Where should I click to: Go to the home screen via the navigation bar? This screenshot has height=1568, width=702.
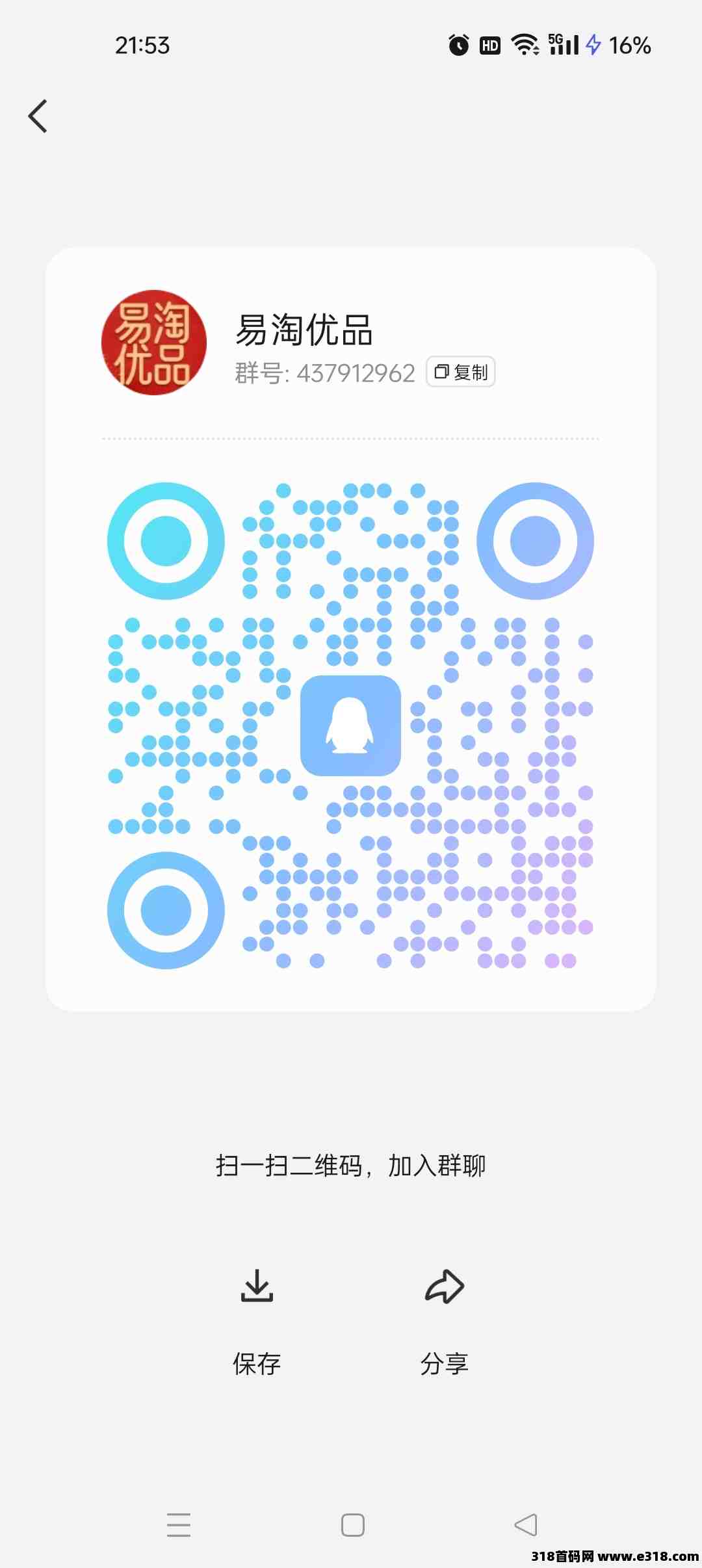pyautogui.click(x=353, y=1525)
